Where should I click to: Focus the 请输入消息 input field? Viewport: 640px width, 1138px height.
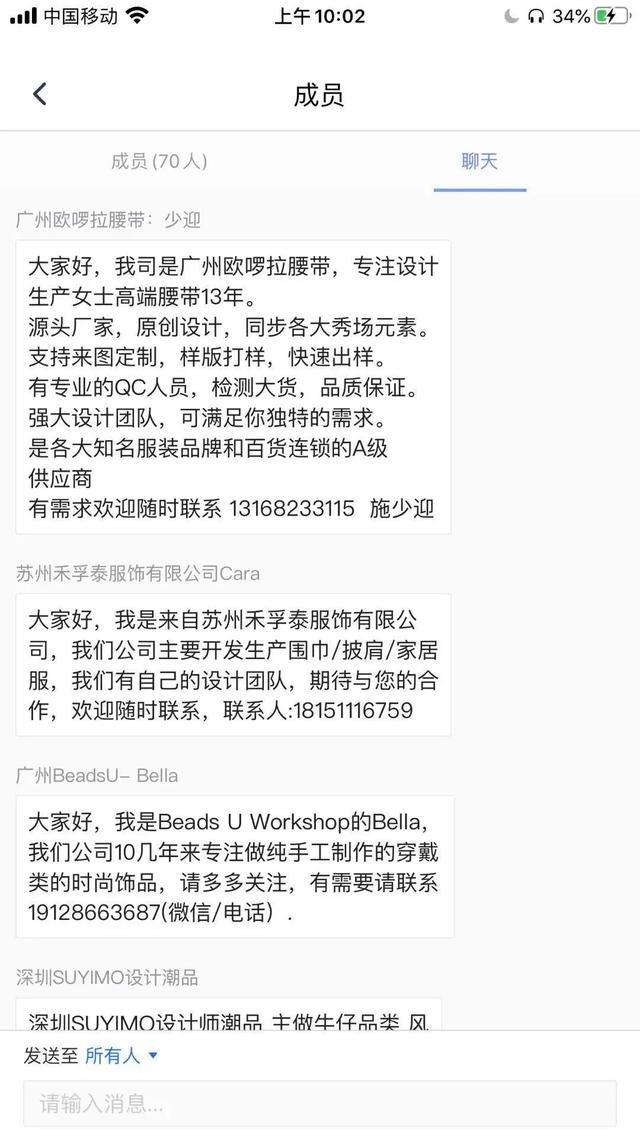click(320, 1104)
